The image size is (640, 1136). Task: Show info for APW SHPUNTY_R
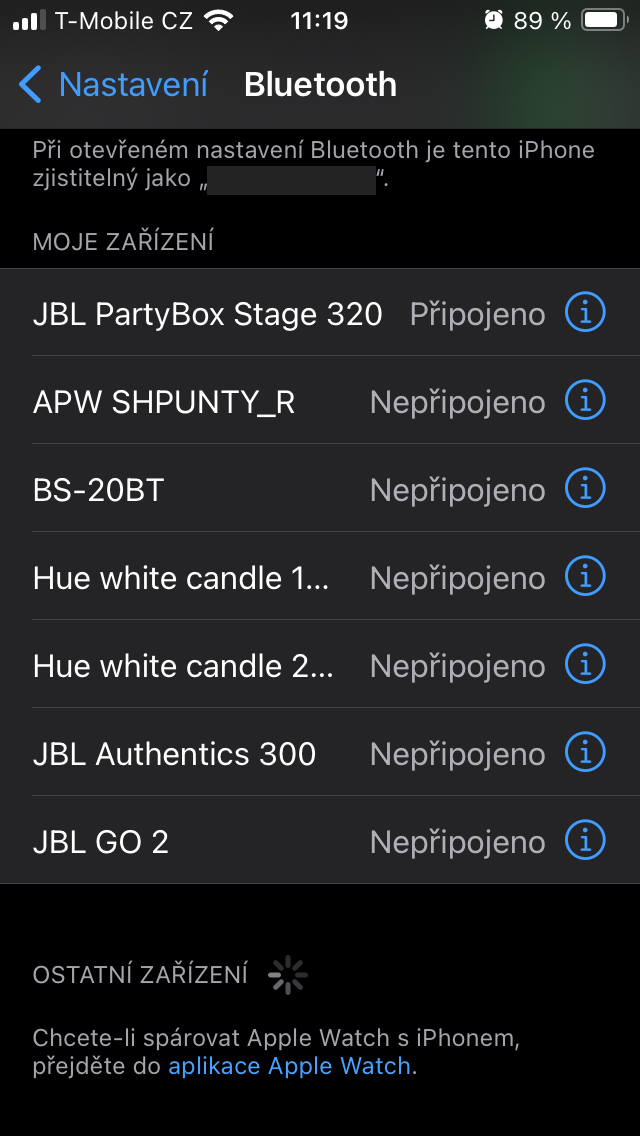tap(585, 402)
